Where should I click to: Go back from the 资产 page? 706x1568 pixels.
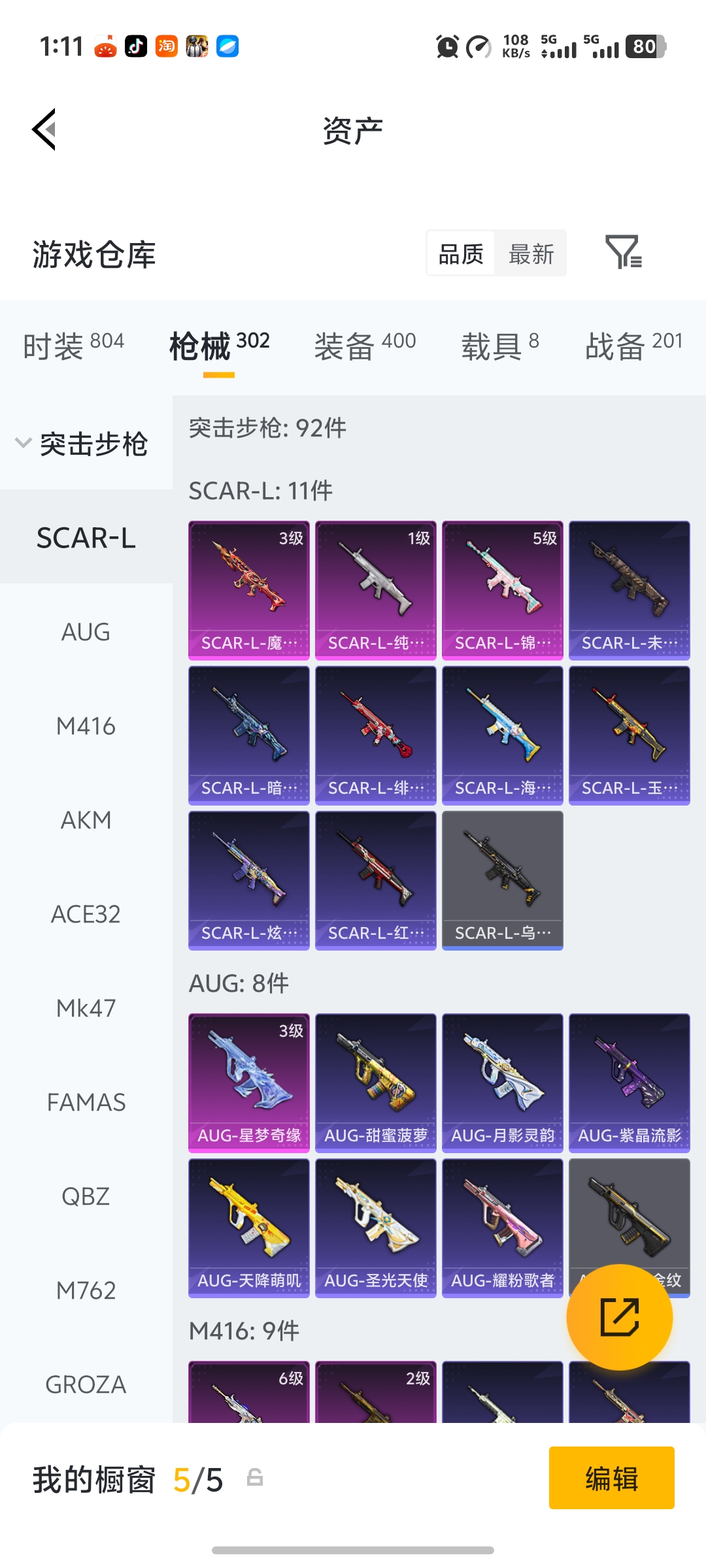(x=44, y=129)
